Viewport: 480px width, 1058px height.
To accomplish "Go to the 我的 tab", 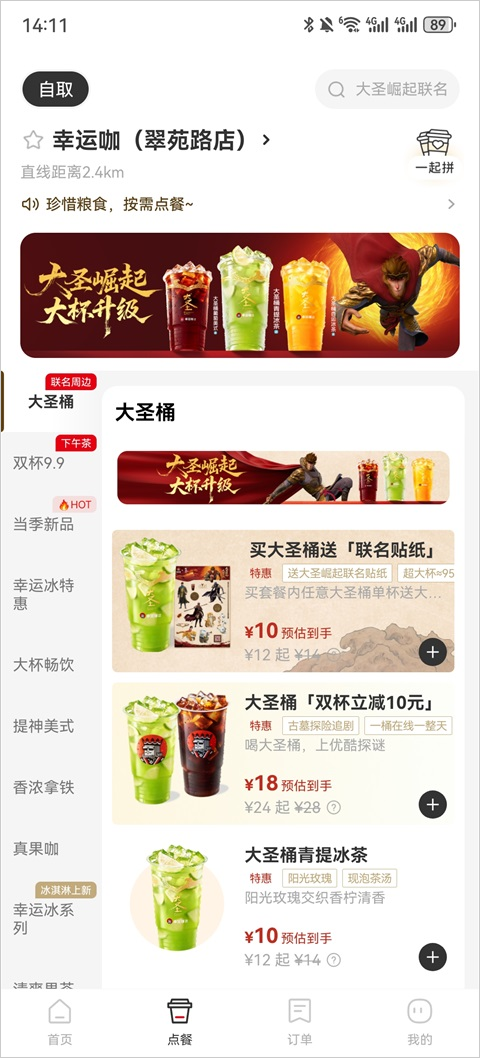I will pos(419,1022).
